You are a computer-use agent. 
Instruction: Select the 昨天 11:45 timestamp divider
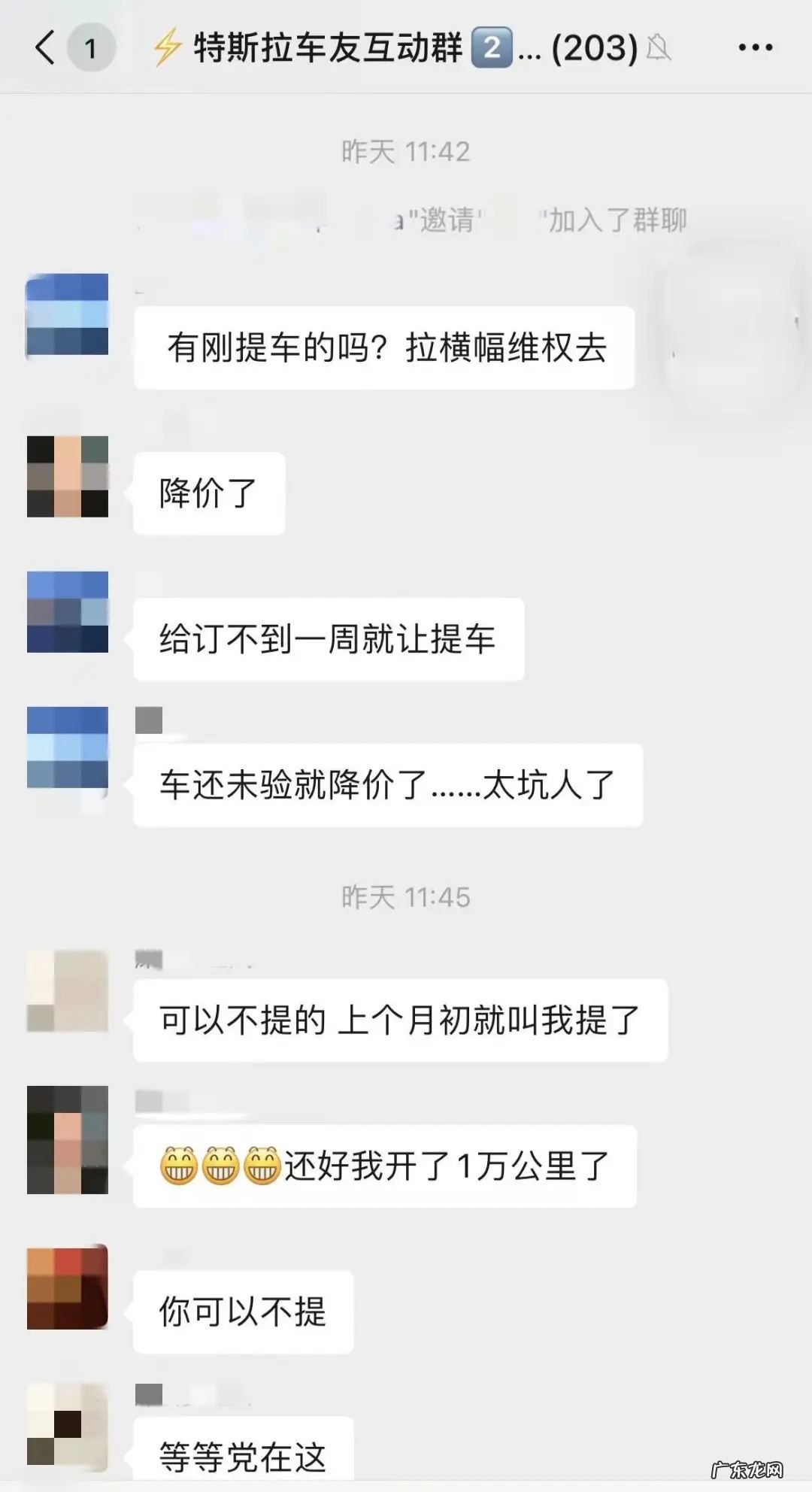(406, 897)
